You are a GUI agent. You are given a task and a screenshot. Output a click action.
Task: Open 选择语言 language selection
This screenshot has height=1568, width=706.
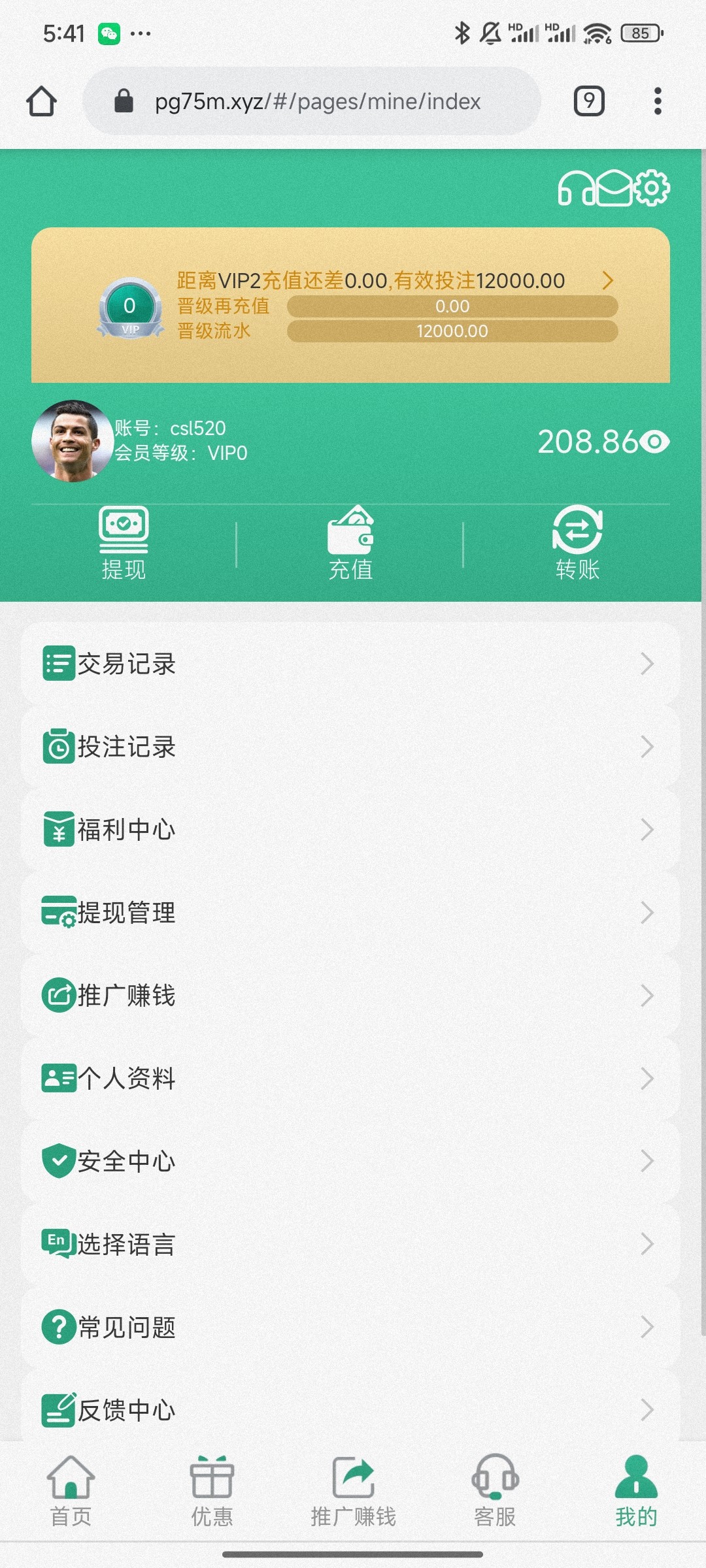tap(350, 1245)
